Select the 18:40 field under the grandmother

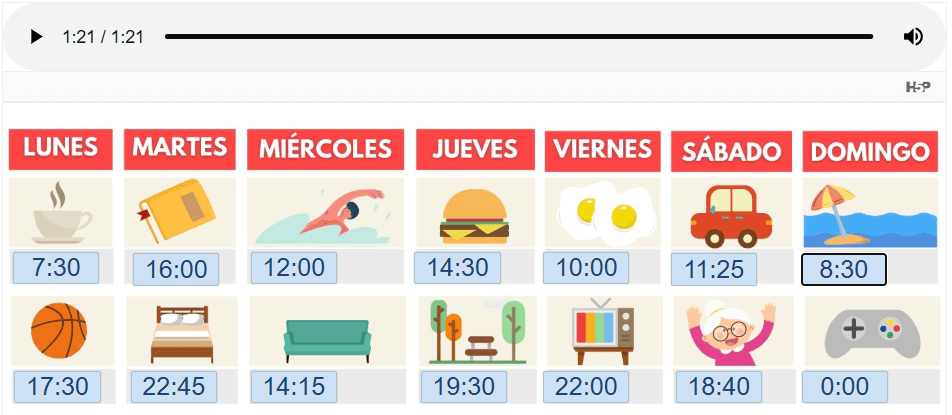[x=718, y=386]
